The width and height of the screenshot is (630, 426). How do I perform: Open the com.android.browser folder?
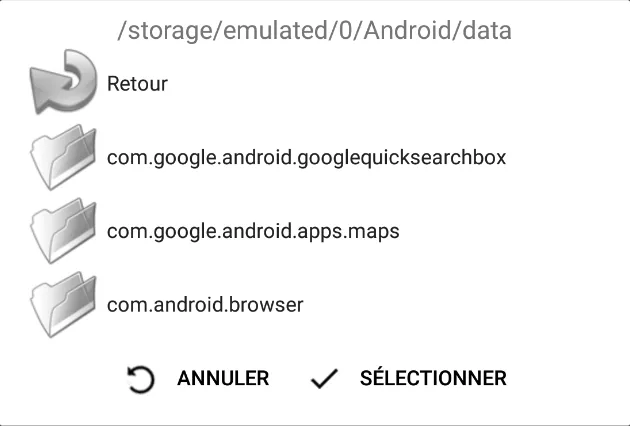tap(204, 304)
